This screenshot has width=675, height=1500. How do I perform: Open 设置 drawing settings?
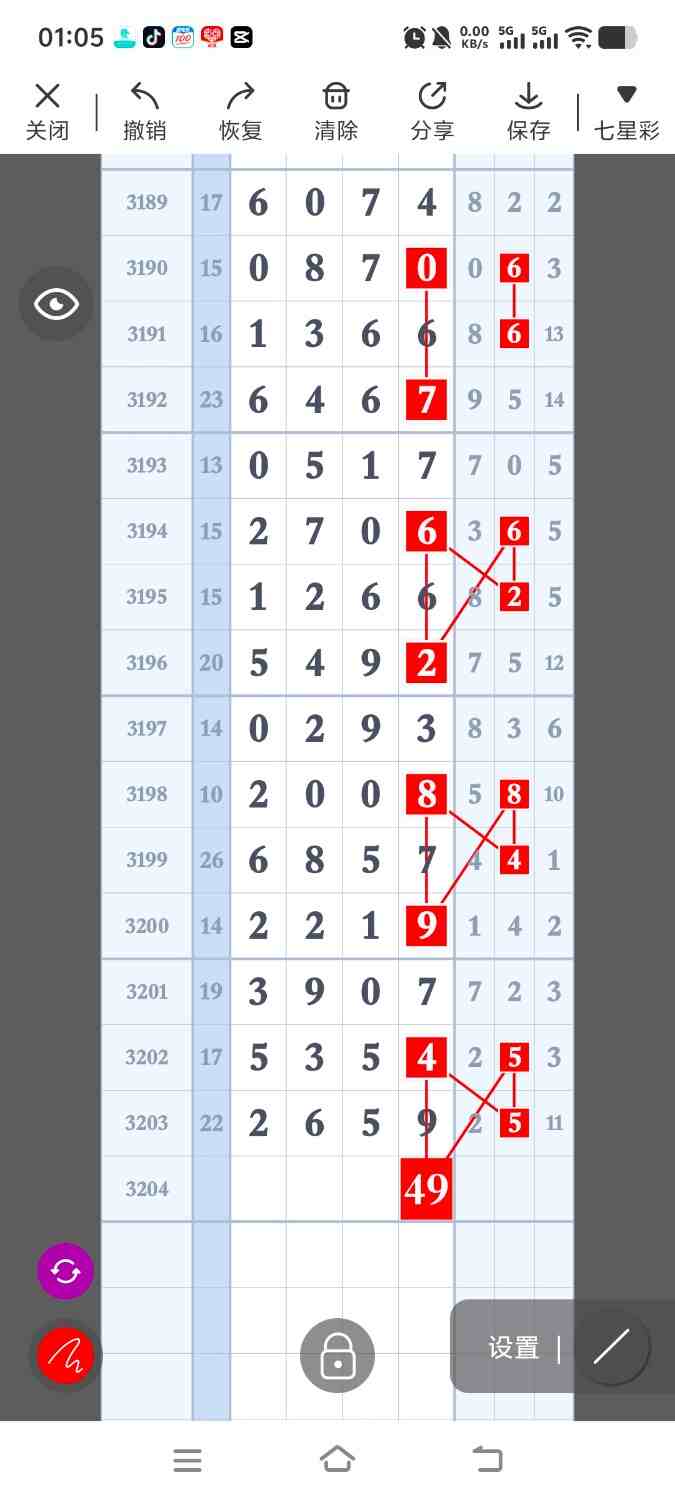(x=514, y=1347)
